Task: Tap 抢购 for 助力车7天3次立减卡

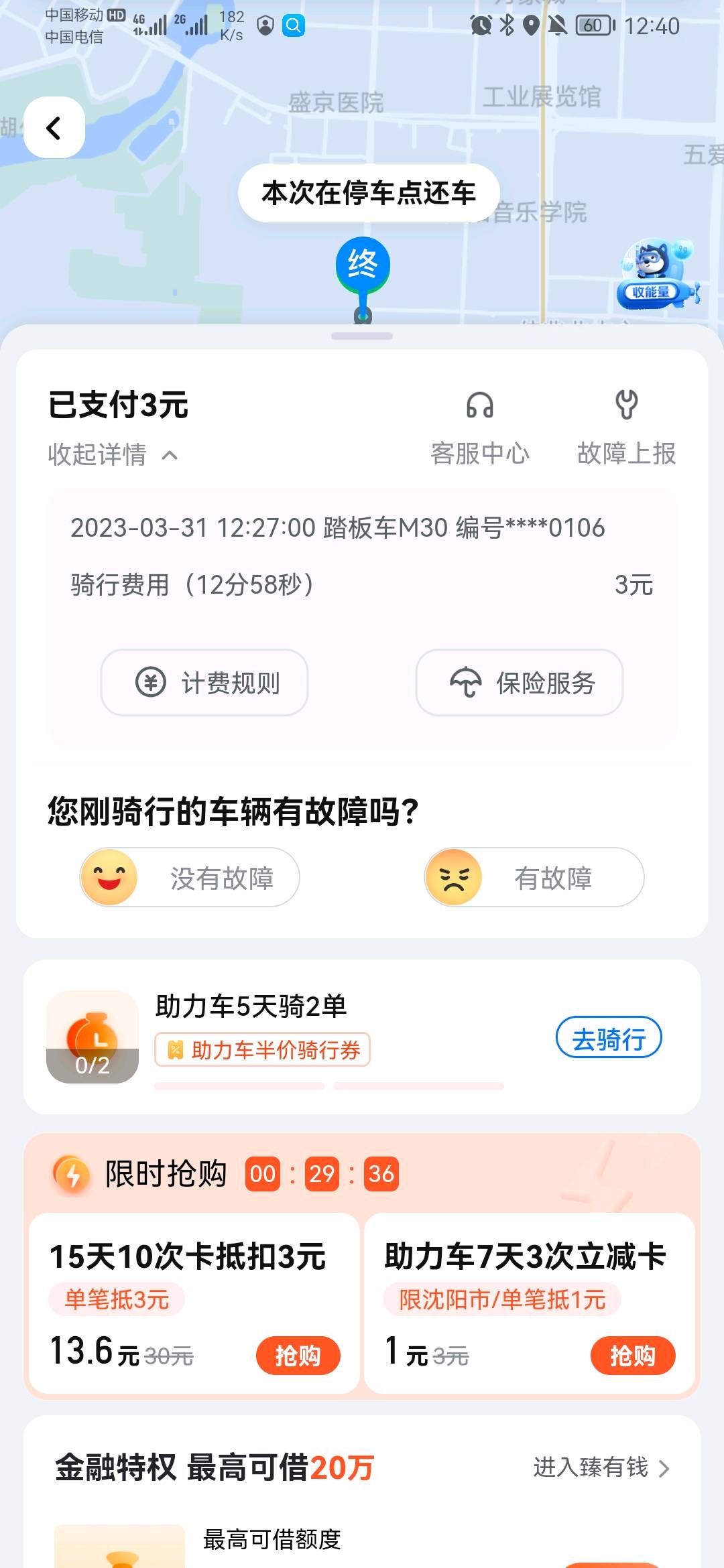Action: (632, 1356)
